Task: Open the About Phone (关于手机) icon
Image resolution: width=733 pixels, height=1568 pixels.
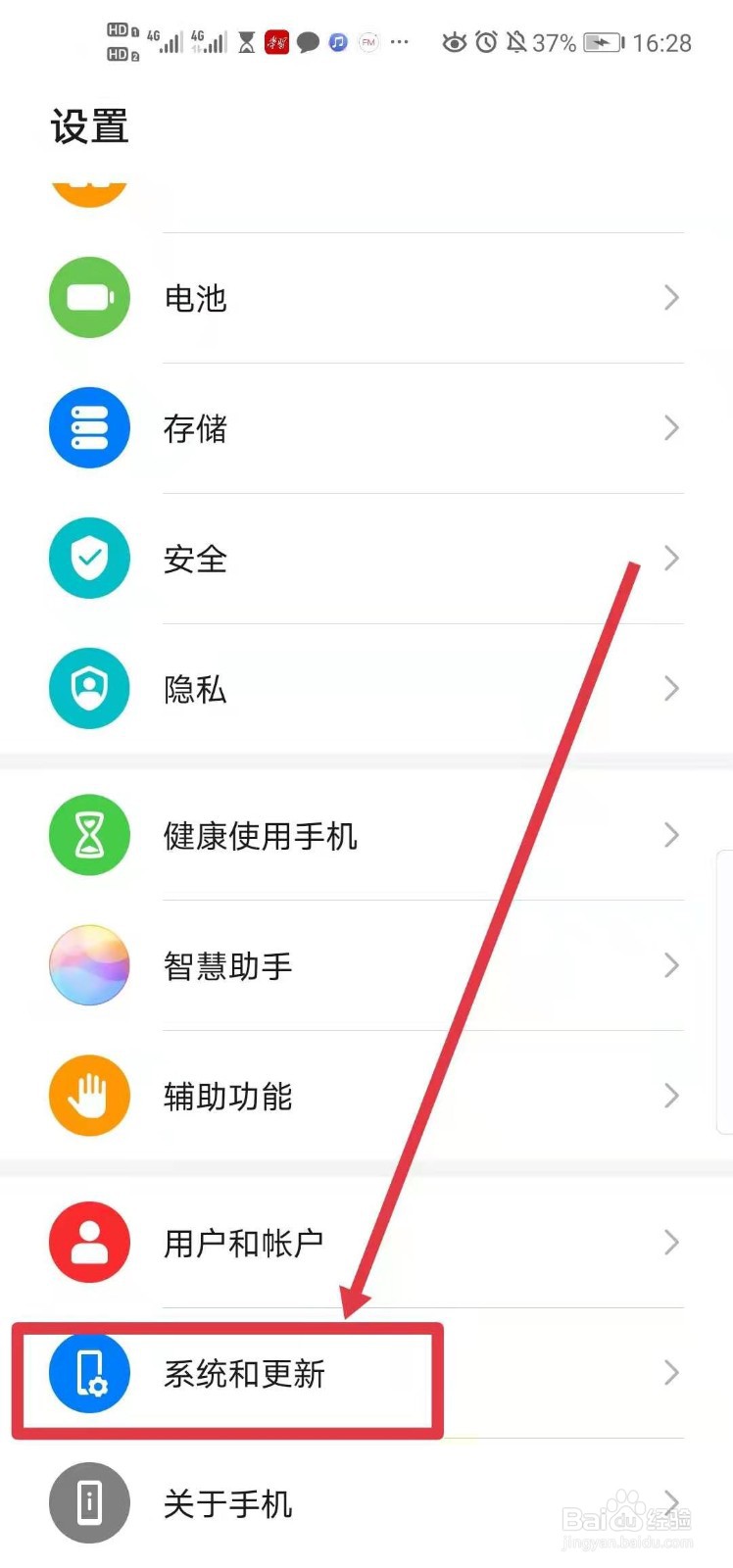Action: click(89, 1502)
